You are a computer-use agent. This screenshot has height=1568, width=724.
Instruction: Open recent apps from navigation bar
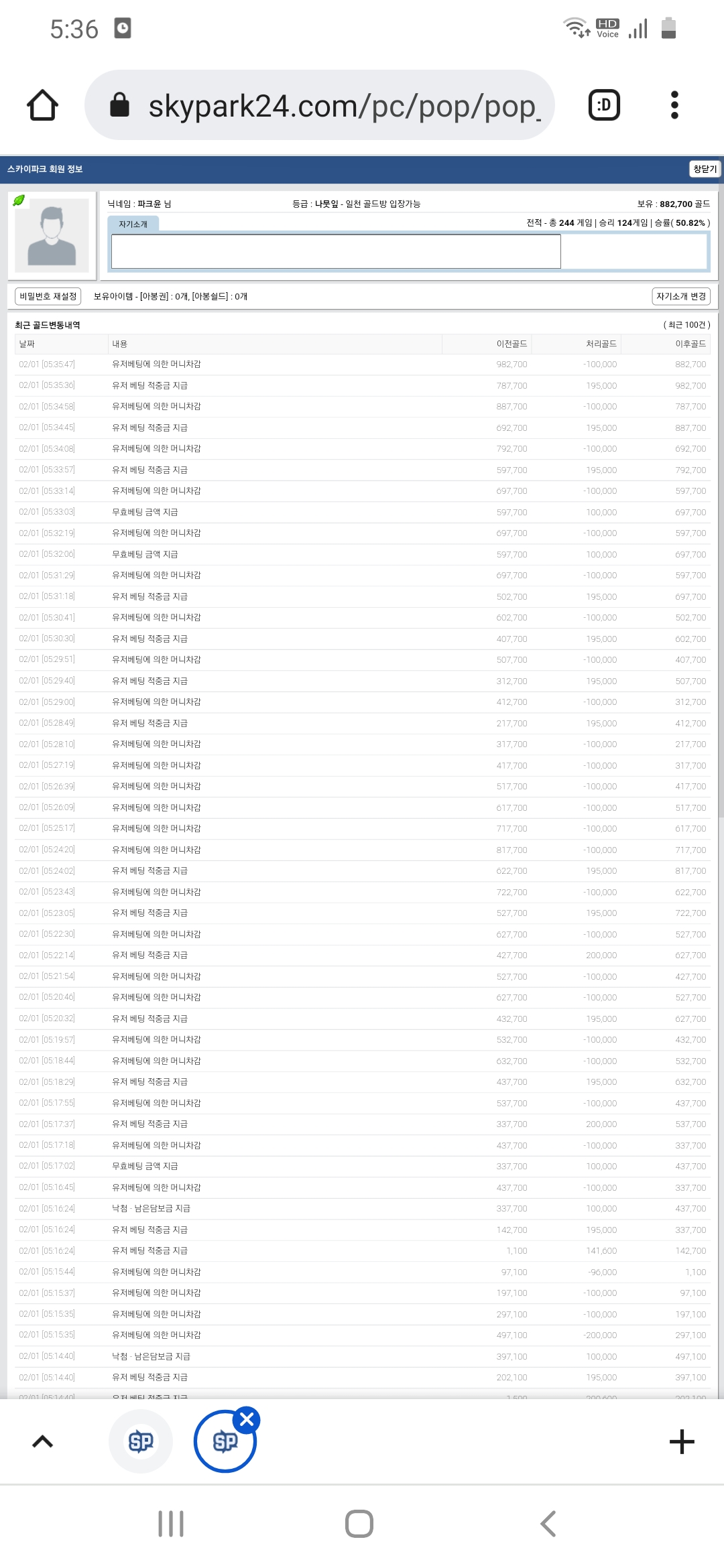point(171,1523)
